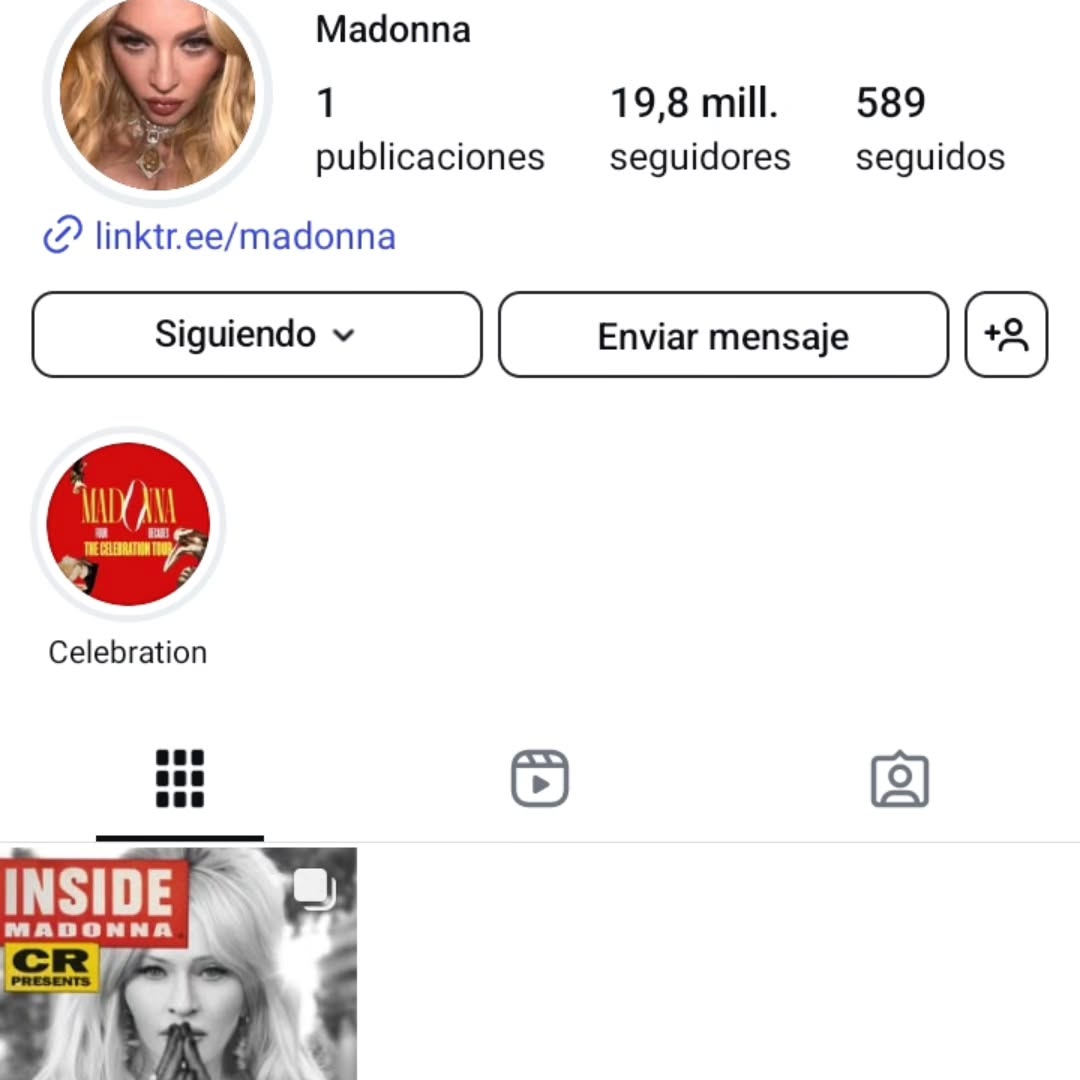
Task: Expand the Siguiendo dropdown button
Action: coord(256,335)
